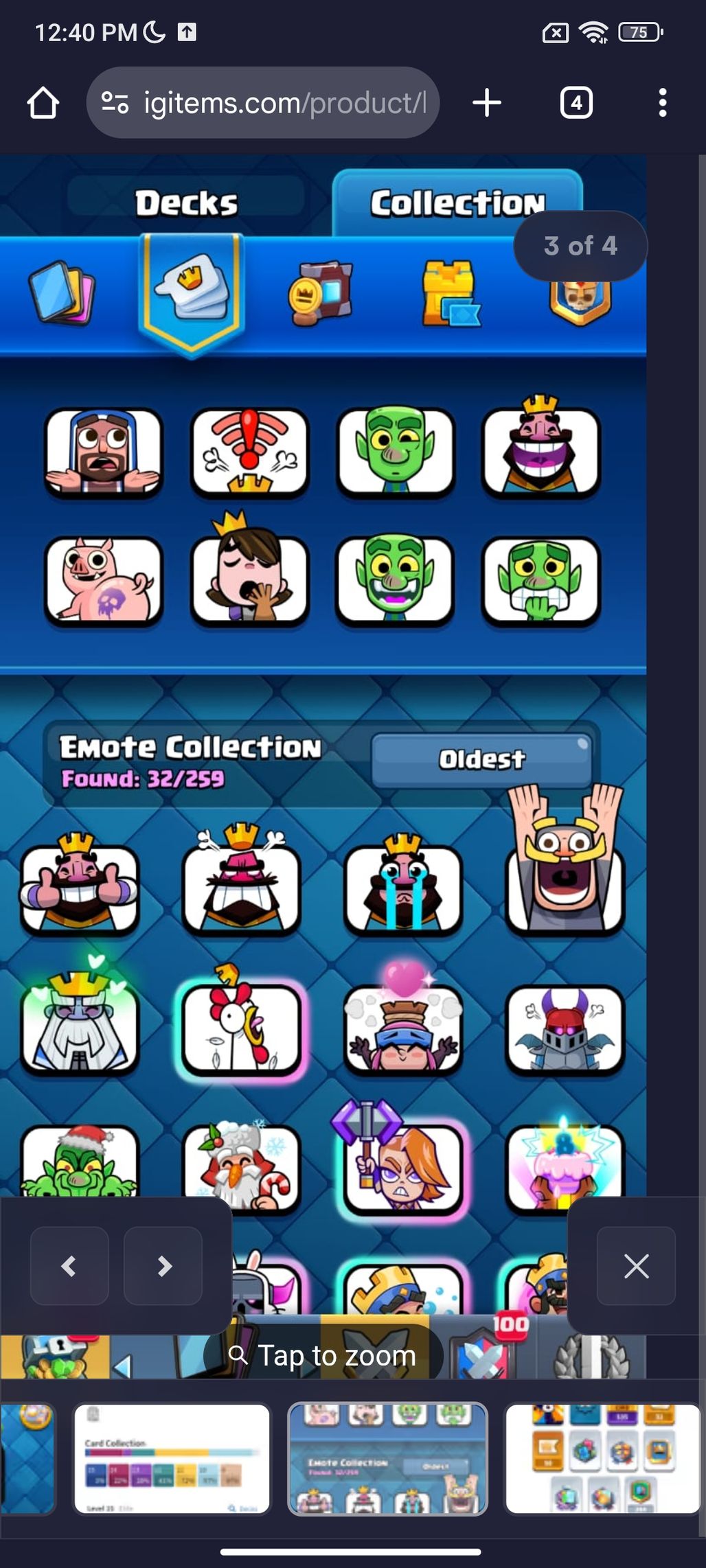
Task: Open the tab switcher showing 4 tabs
Action: coord(576,103)
